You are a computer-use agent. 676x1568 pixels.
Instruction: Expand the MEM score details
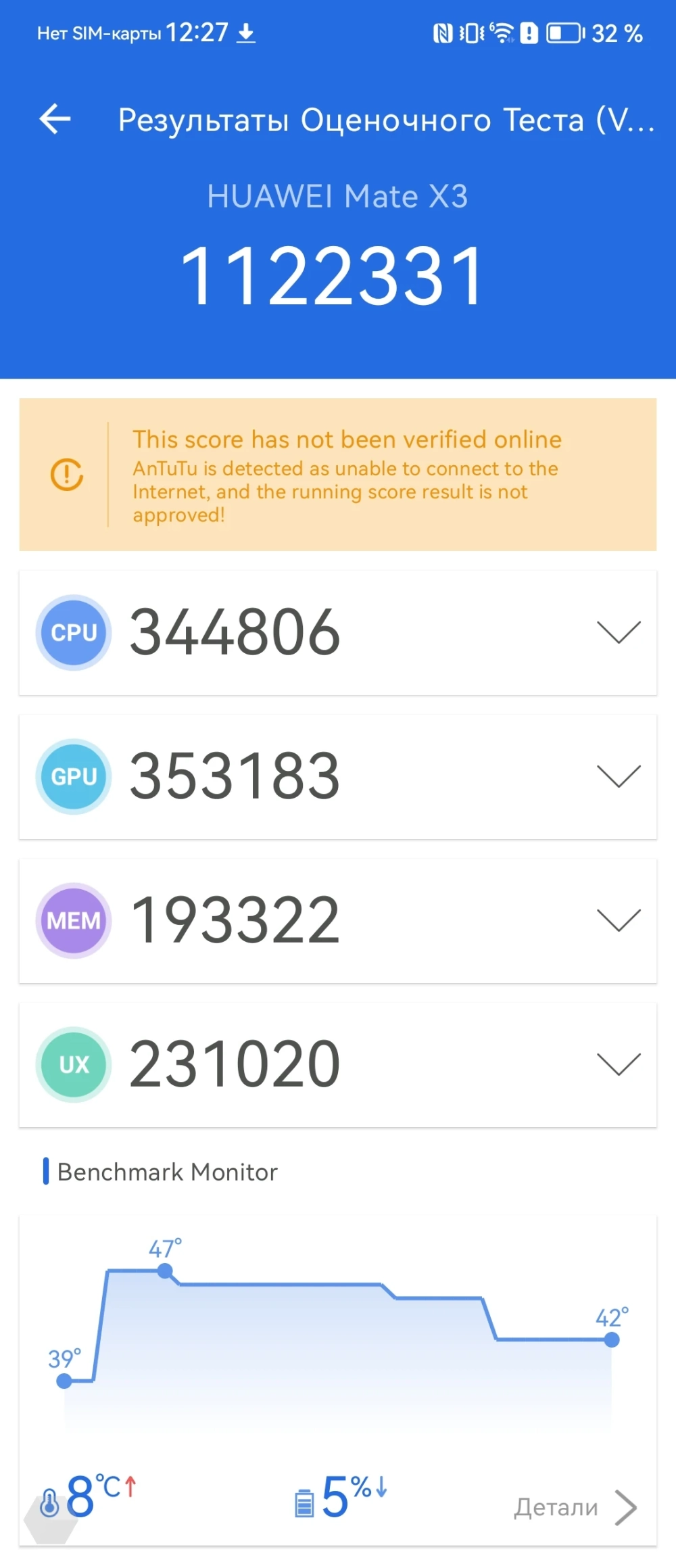coord(618,920)
